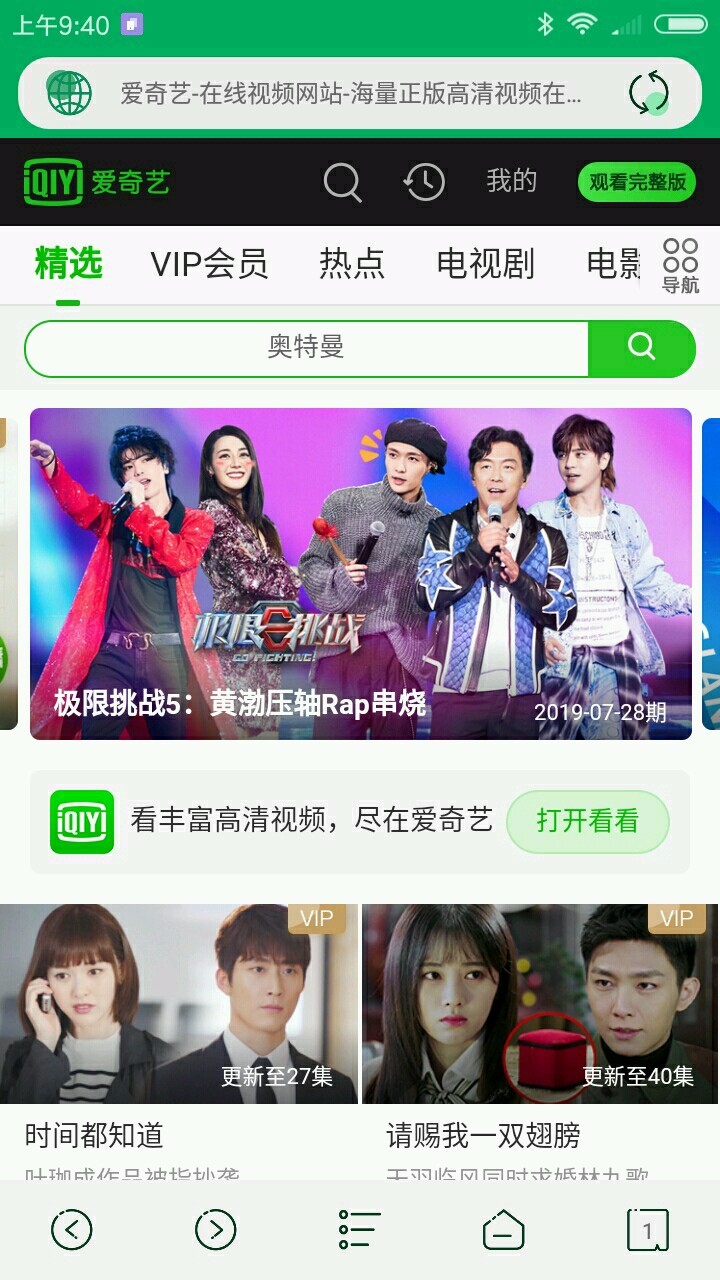Open 我的 in the iQiyi header
This screenshot has height=1280, width=720.
point(510,181)
